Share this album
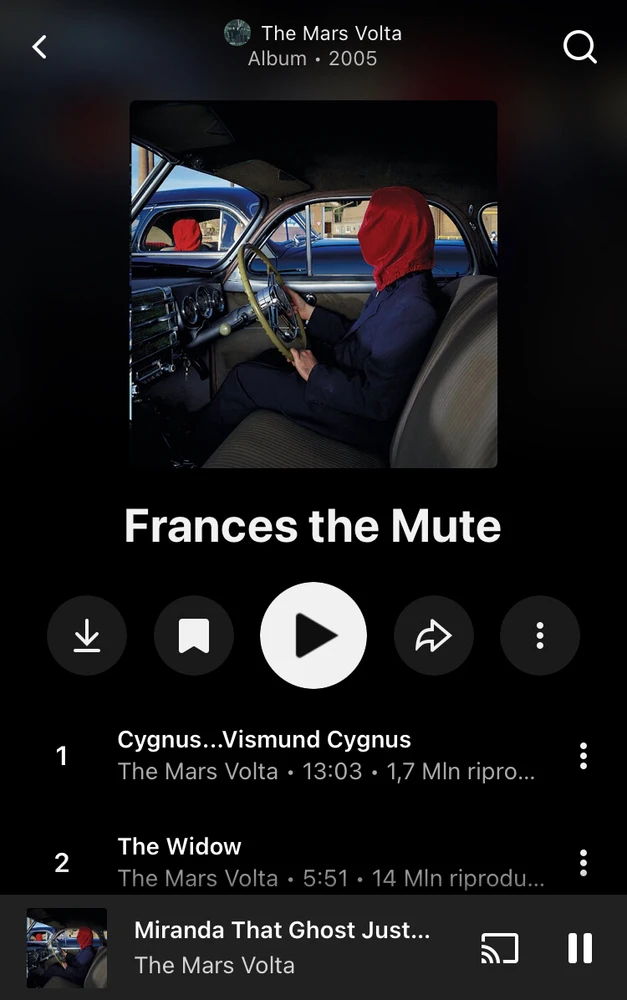The height and width of the screenshot is (1000, 627). click(433, 635)
